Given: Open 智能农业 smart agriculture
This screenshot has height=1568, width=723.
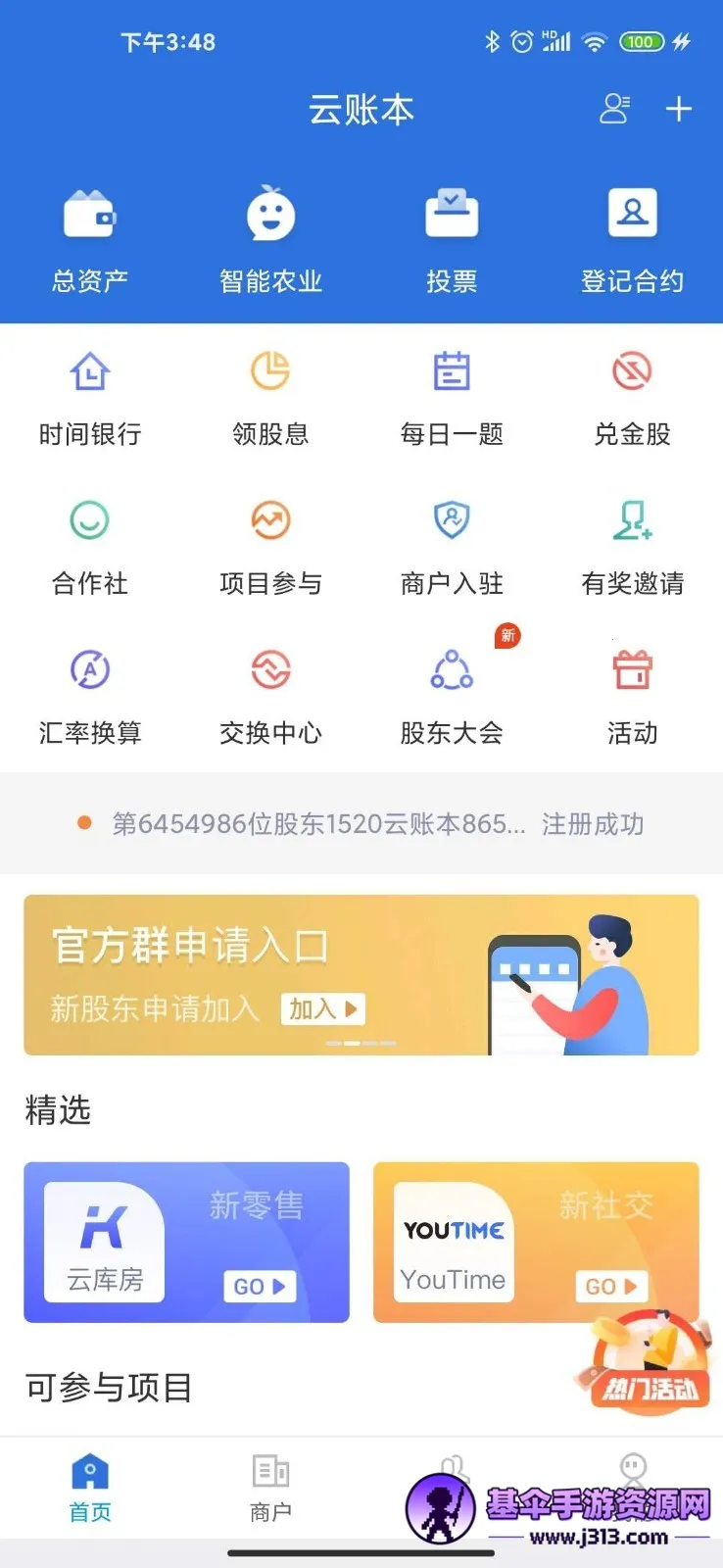Looking at the screenshot, I should click(270, 238).
